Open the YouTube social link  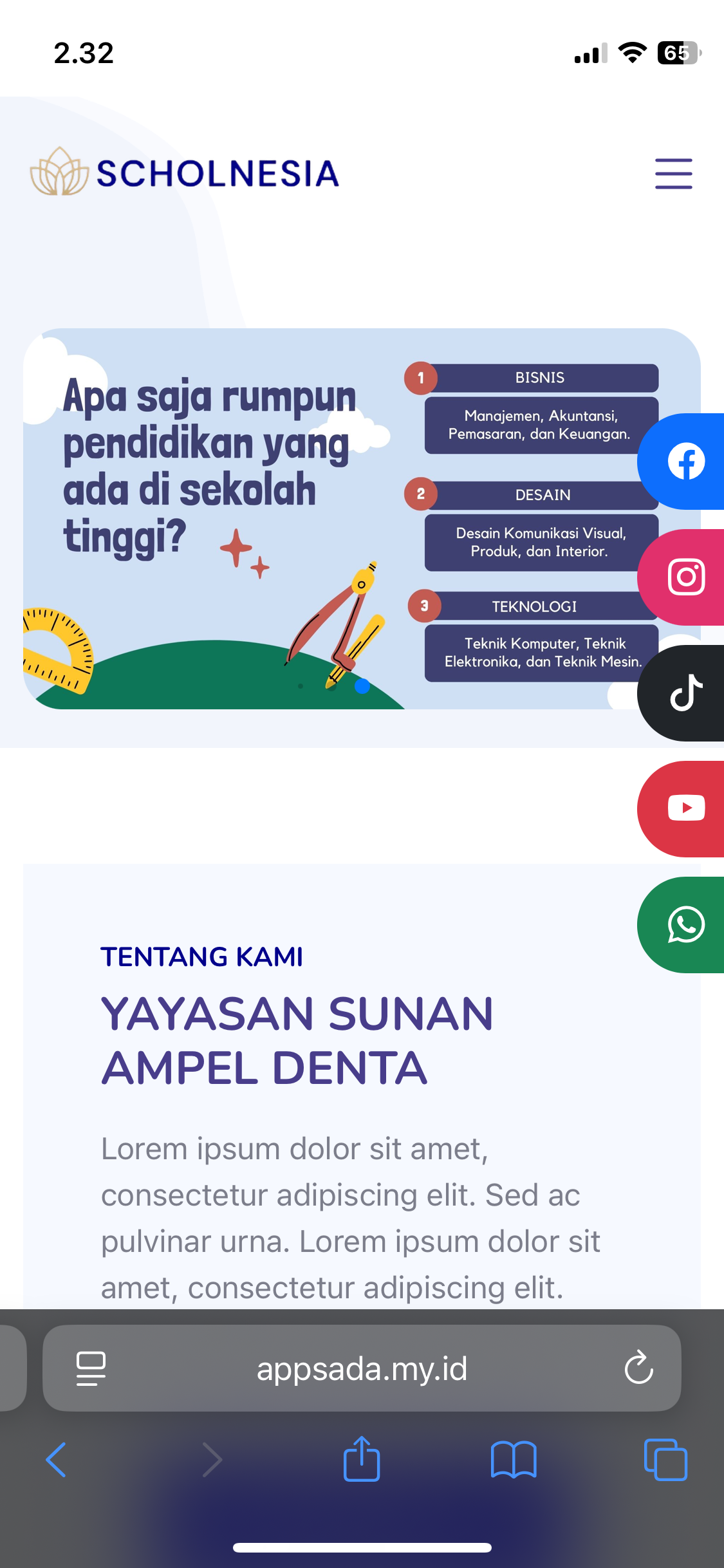(x=685, y=808)
